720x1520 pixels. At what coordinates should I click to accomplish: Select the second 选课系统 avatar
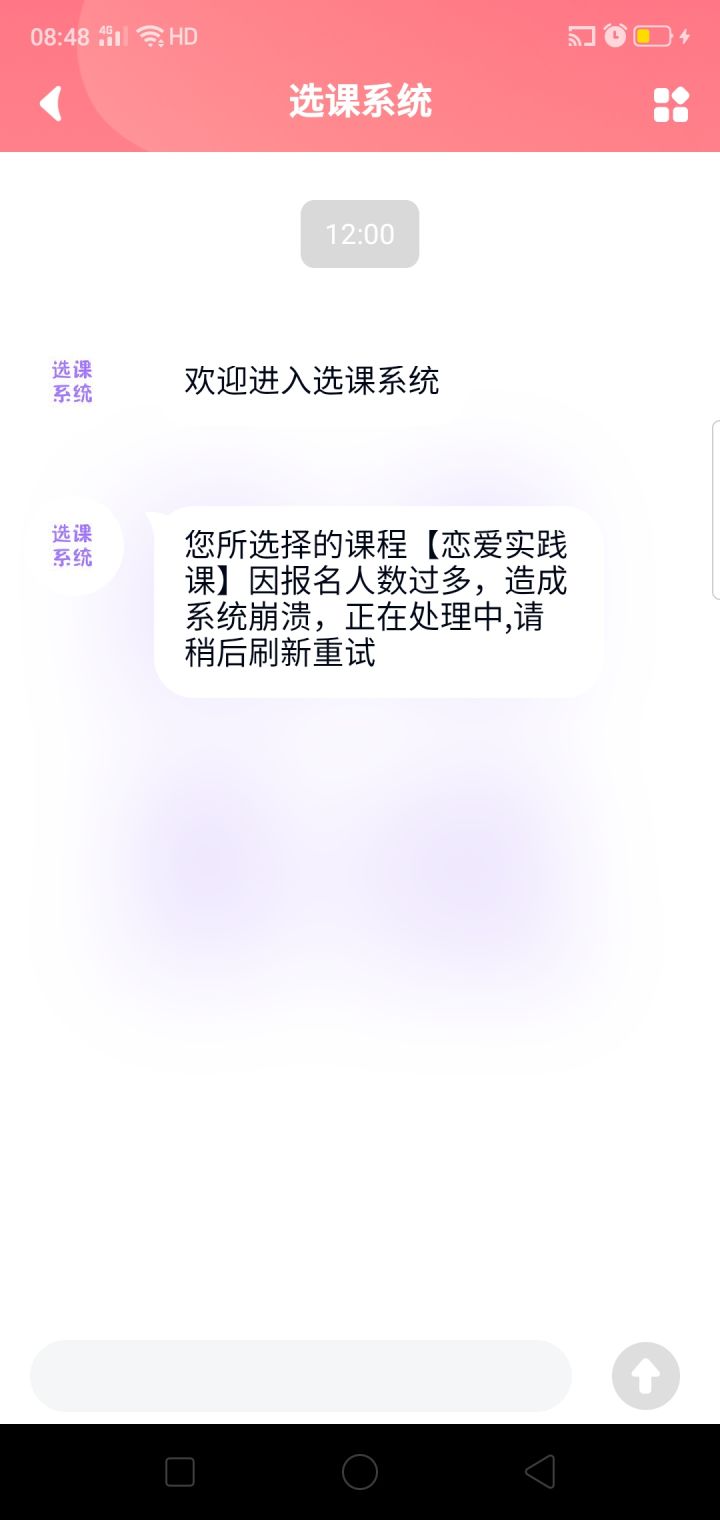[71, 546]
